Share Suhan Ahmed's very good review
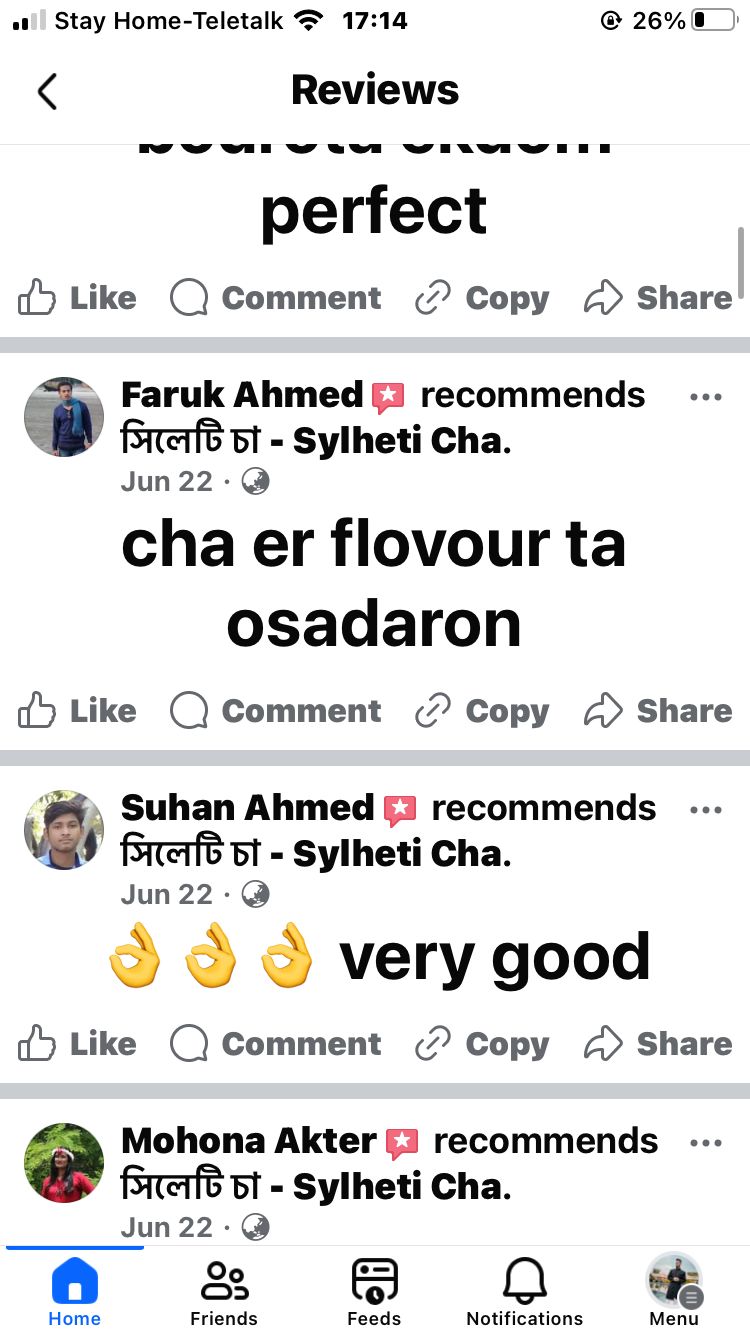The height and width of the screenshot is (1334, 750). click(x=658, y=1044)
